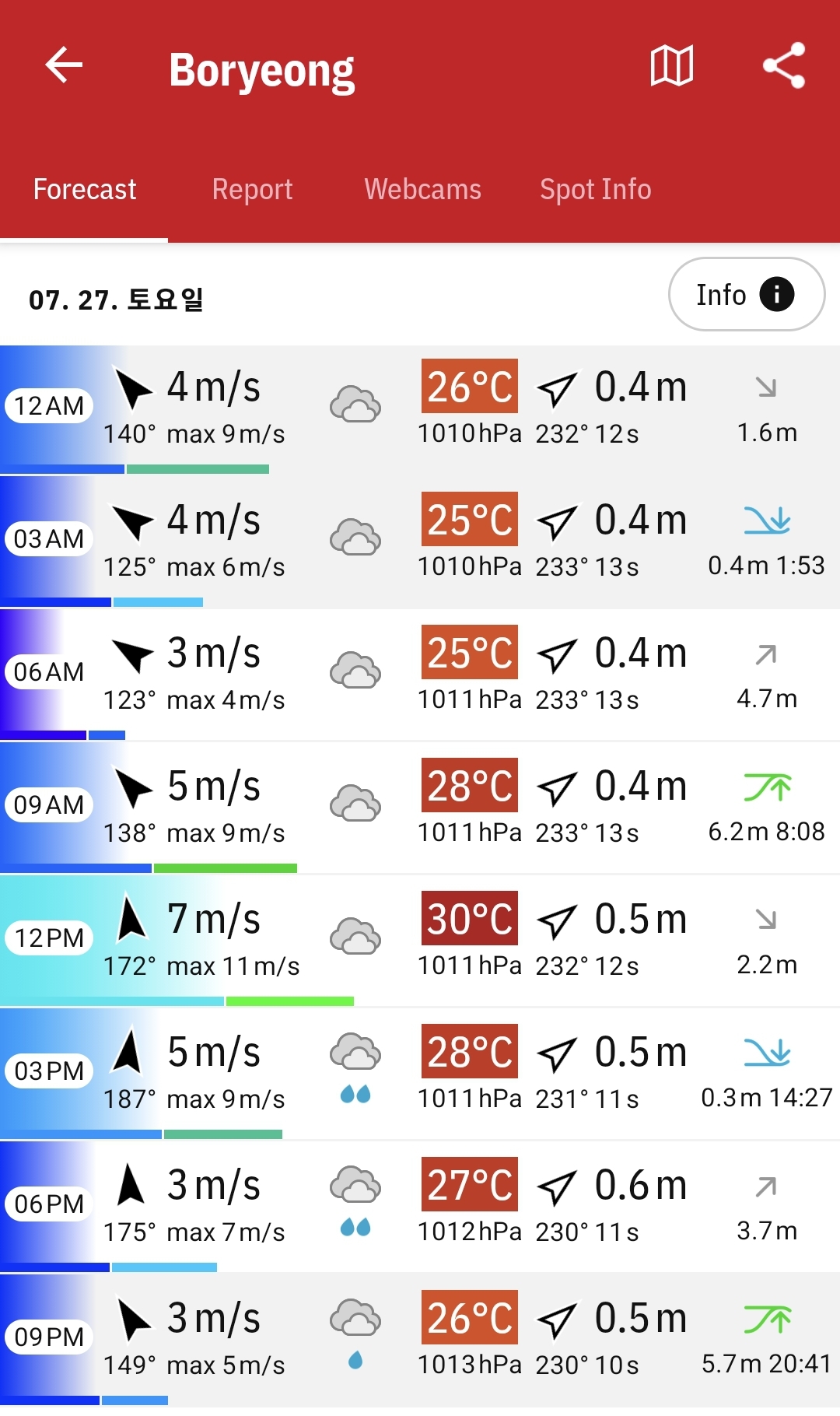Open the map view icon
Image resolution: width=840 pixels, height=1416 pixels.
[672, 65]
